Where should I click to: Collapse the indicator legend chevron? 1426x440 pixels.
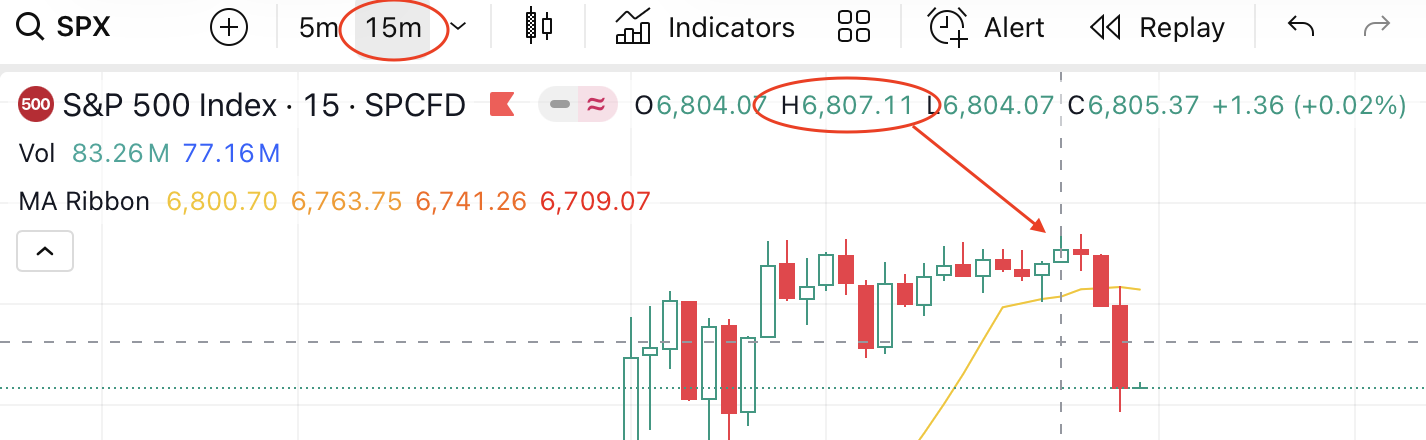[x=45, y=251]
